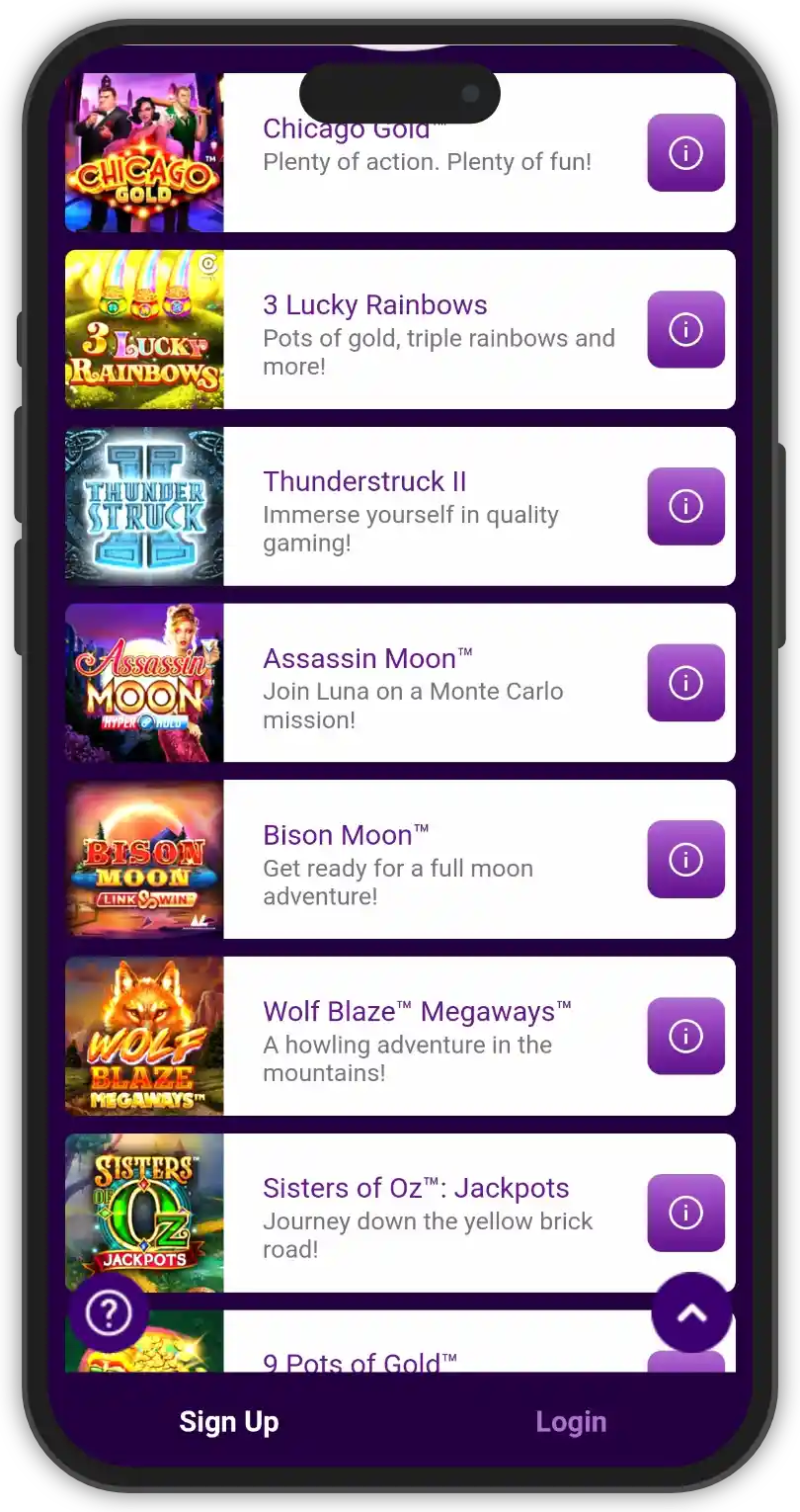
Task: Open the help question mark button
Action: [109, 1313]
